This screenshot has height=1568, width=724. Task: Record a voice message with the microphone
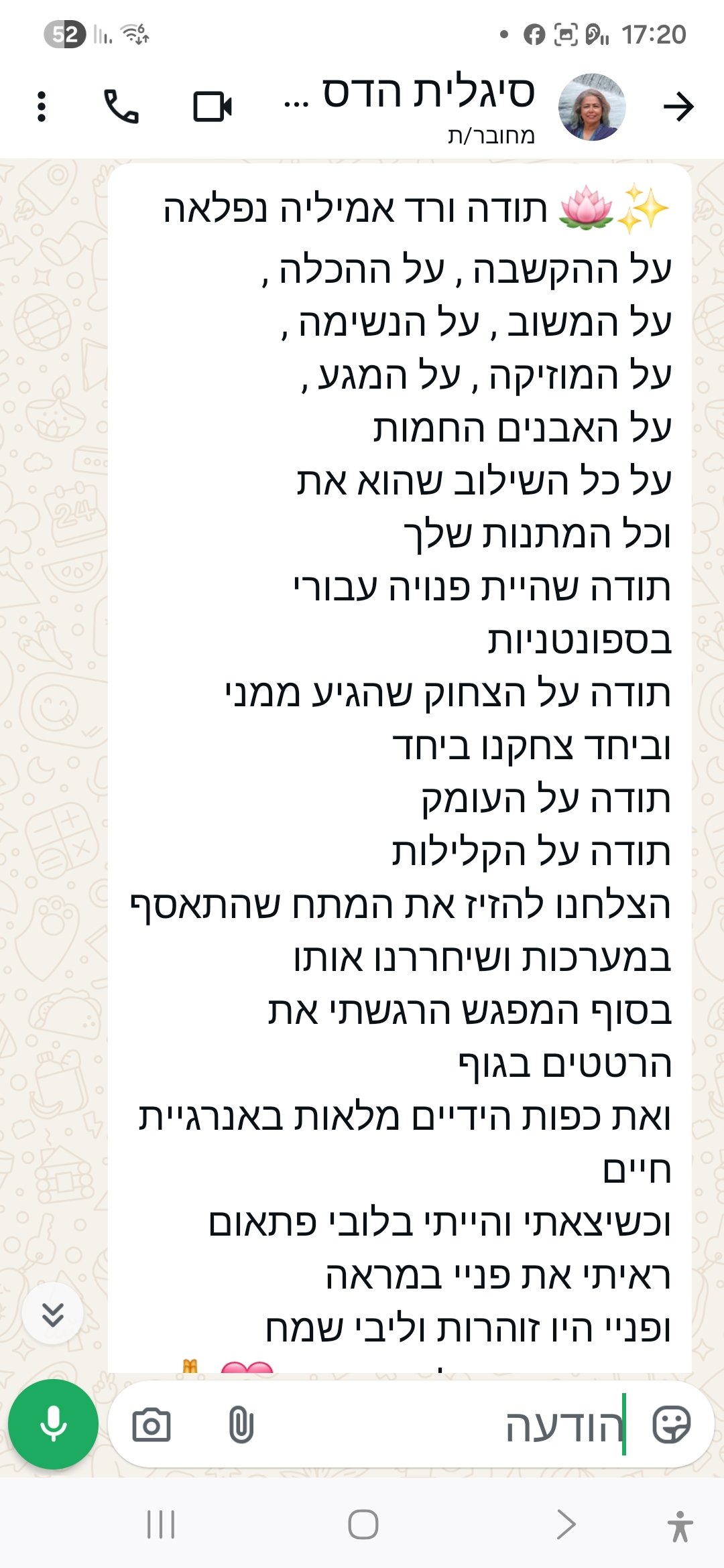click(53, 1424)
